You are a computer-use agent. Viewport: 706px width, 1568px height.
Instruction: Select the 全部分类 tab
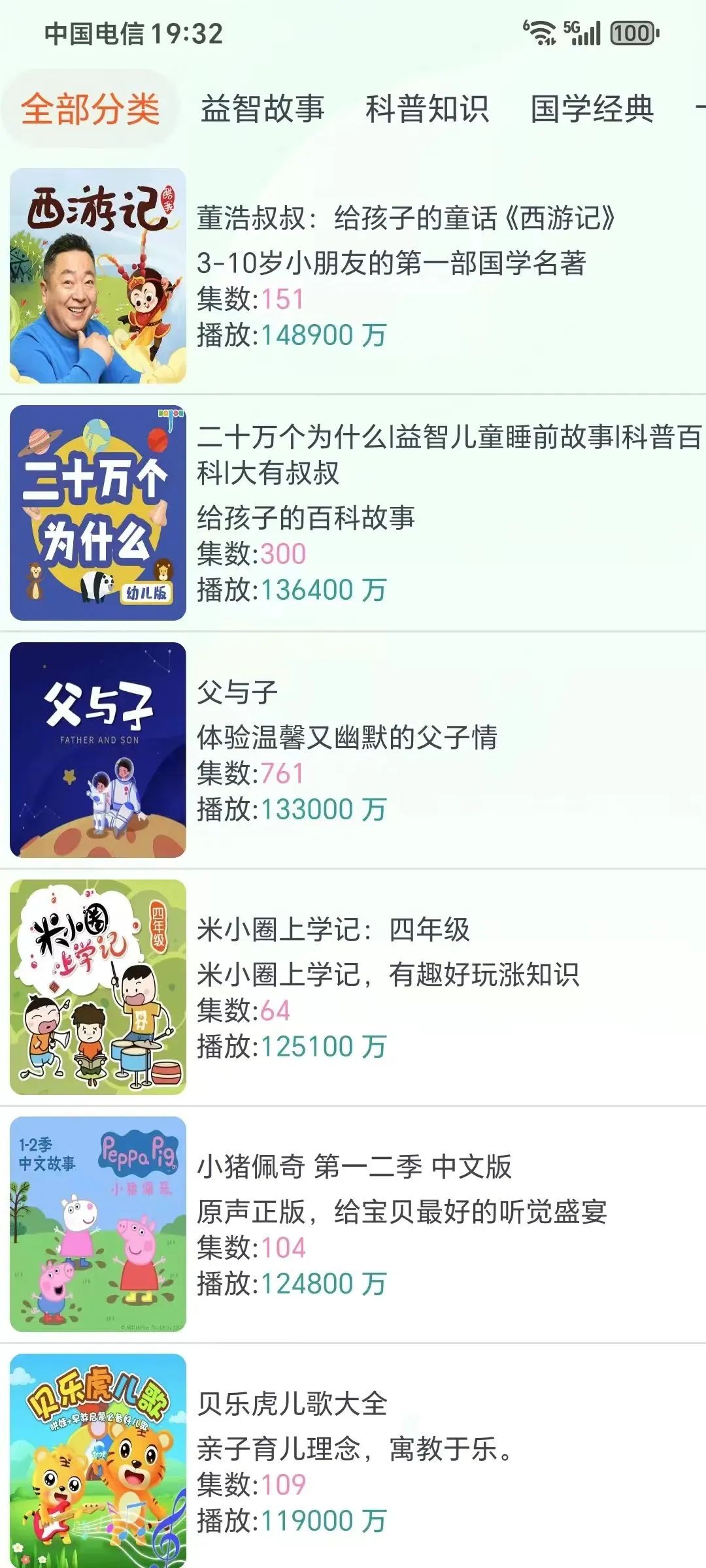tap(90, 108)
